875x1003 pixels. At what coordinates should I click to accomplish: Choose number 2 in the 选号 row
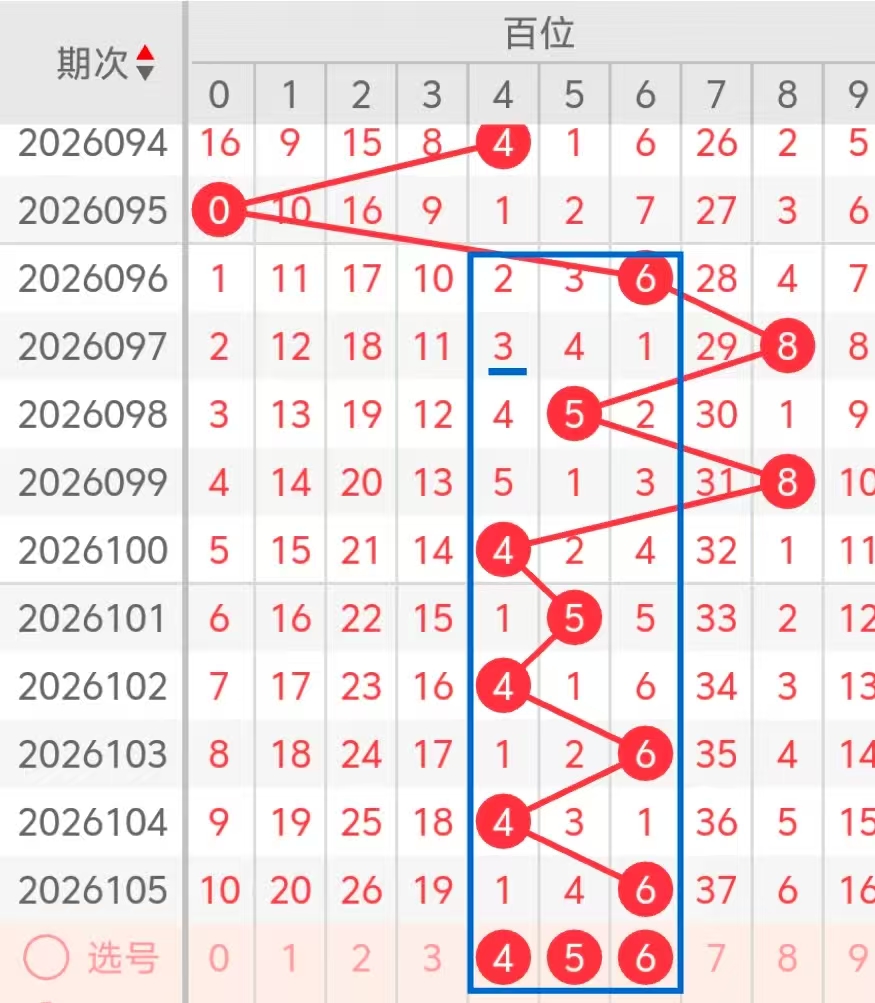click(x=361, y=959)
